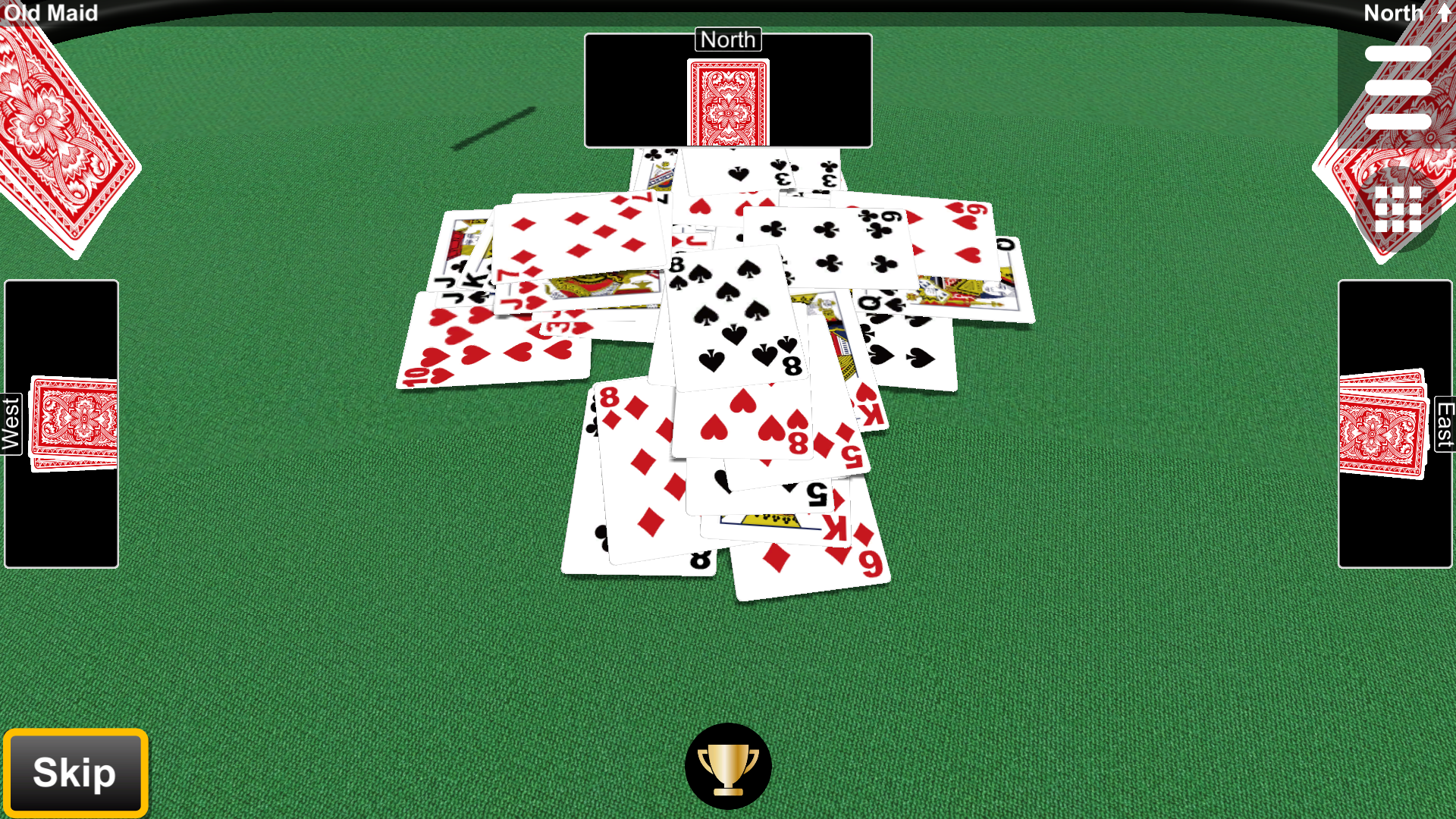1456x819 pixels.
Task: Open the trophy achievements screen
Action: [x=728, y=766]
